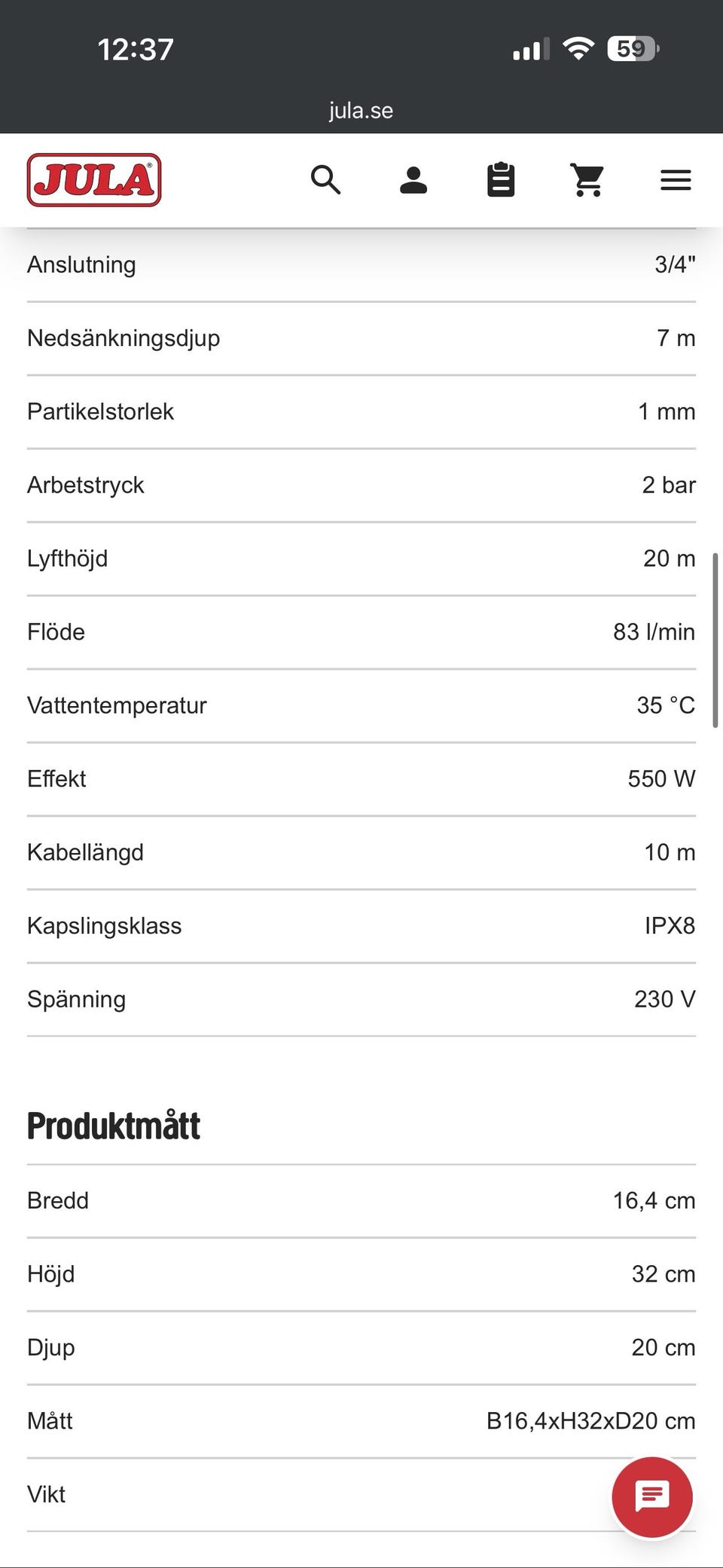Tap the battery indicator showing 59
The width and height of the screenshot is (723, 1568).
(631, 47)
